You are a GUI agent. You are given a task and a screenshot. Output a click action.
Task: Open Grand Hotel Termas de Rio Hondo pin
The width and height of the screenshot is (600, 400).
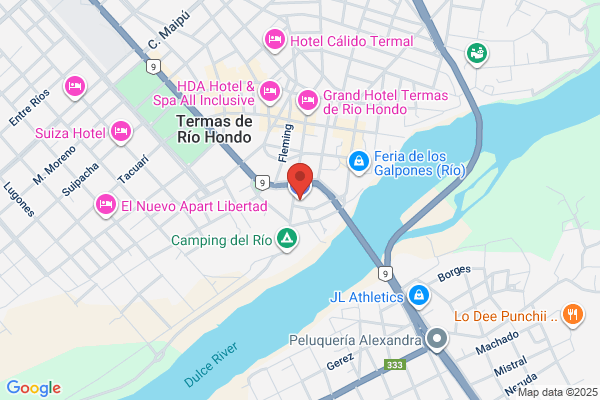click(x=308, y=102)
